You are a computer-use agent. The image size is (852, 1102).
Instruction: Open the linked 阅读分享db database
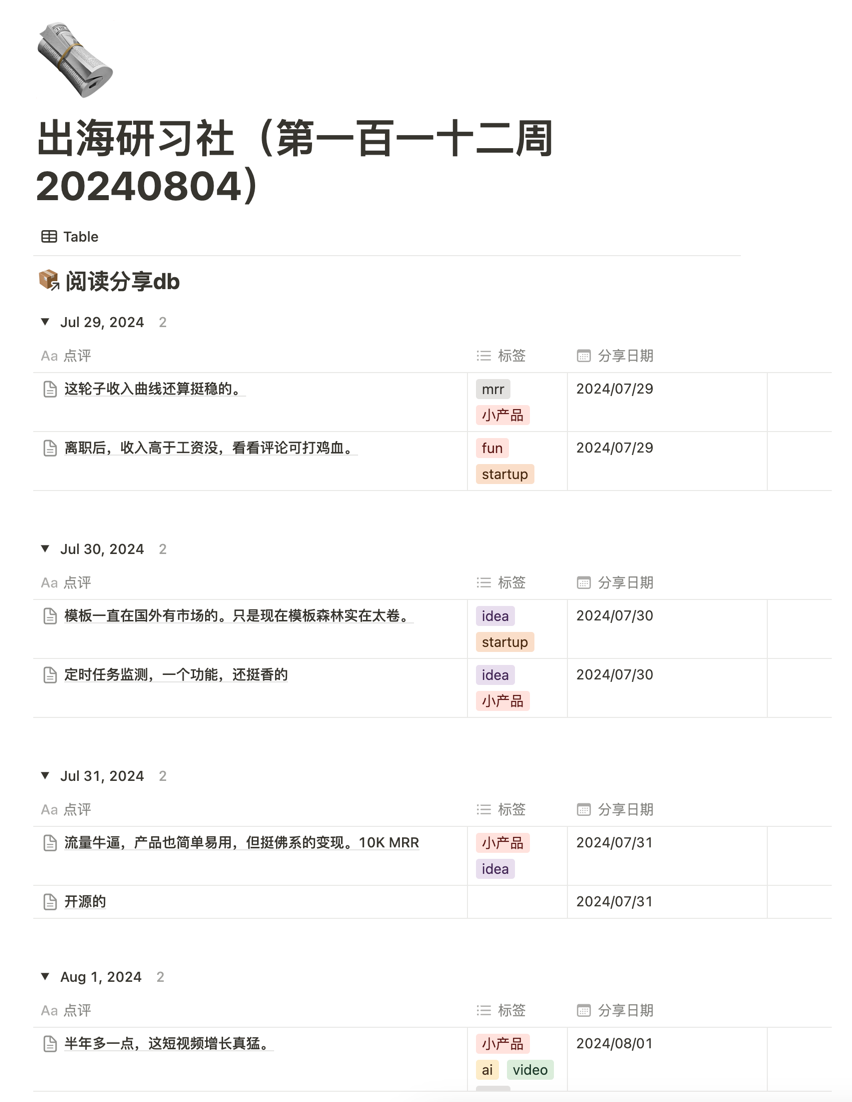[121, 282]
